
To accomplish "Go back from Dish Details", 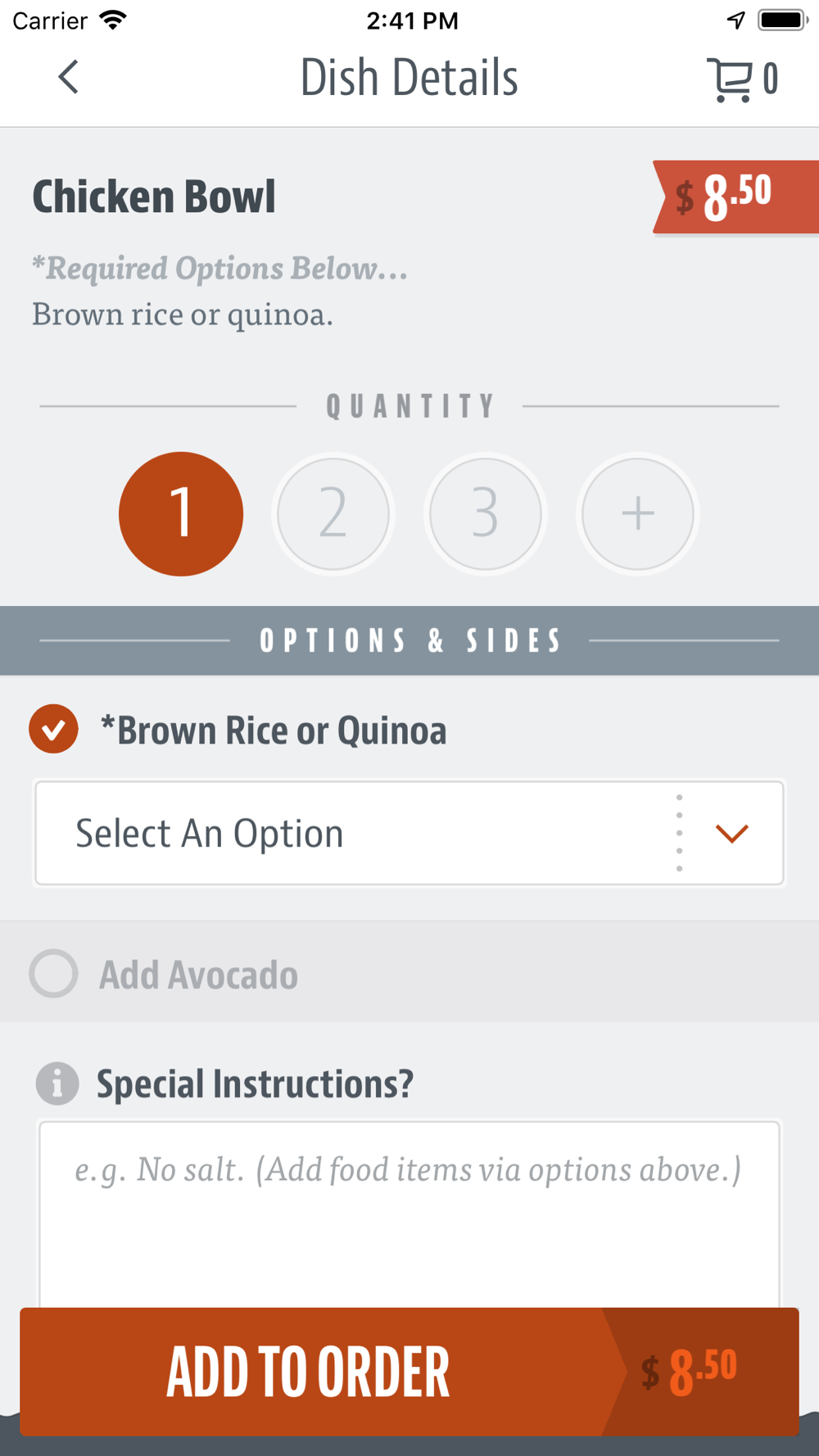I will point(69,78).
